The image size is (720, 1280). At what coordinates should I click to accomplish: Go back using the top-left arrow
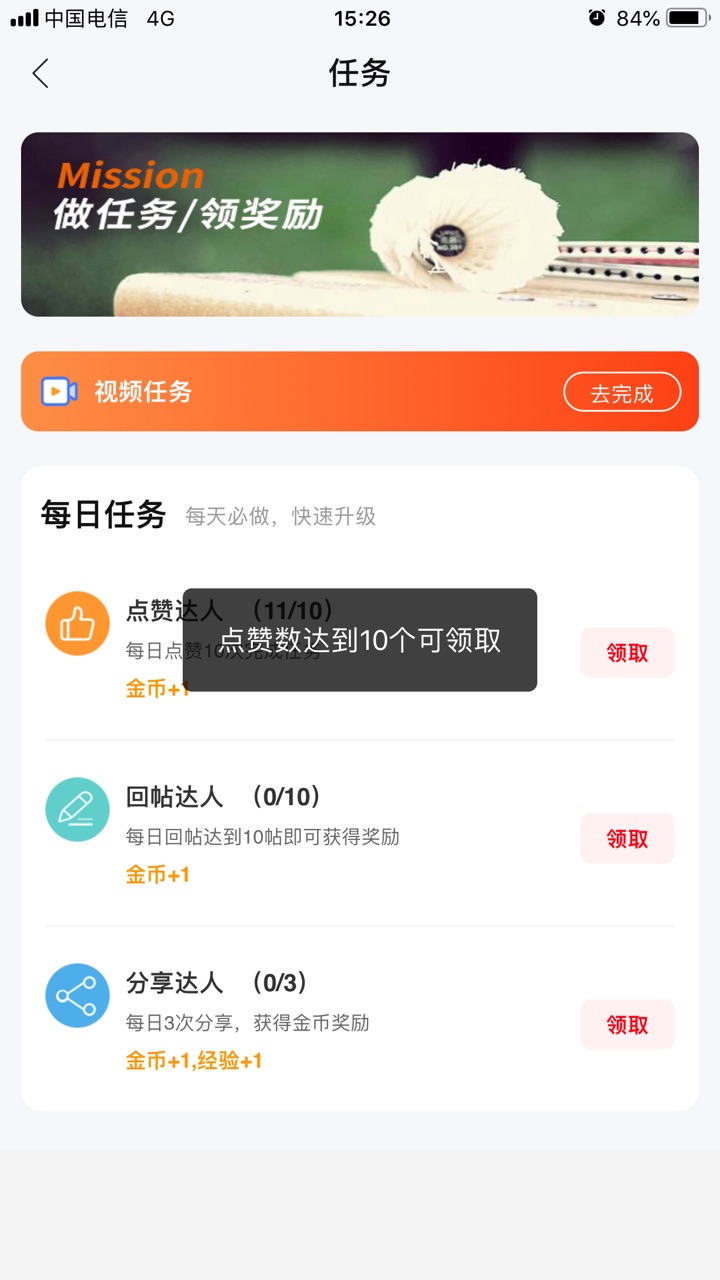[40, 73]
